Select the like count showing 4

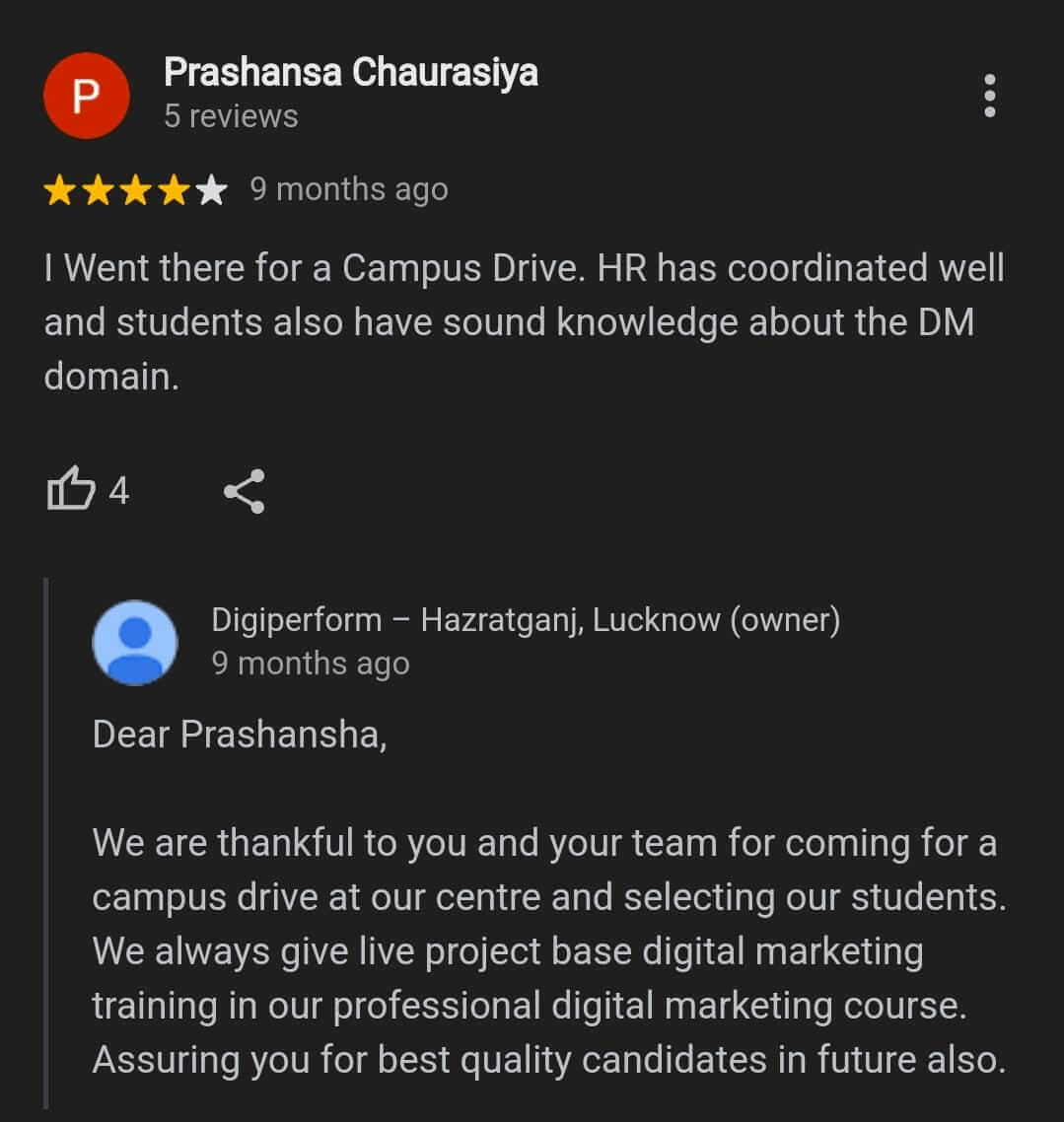[x=118, y=490]
